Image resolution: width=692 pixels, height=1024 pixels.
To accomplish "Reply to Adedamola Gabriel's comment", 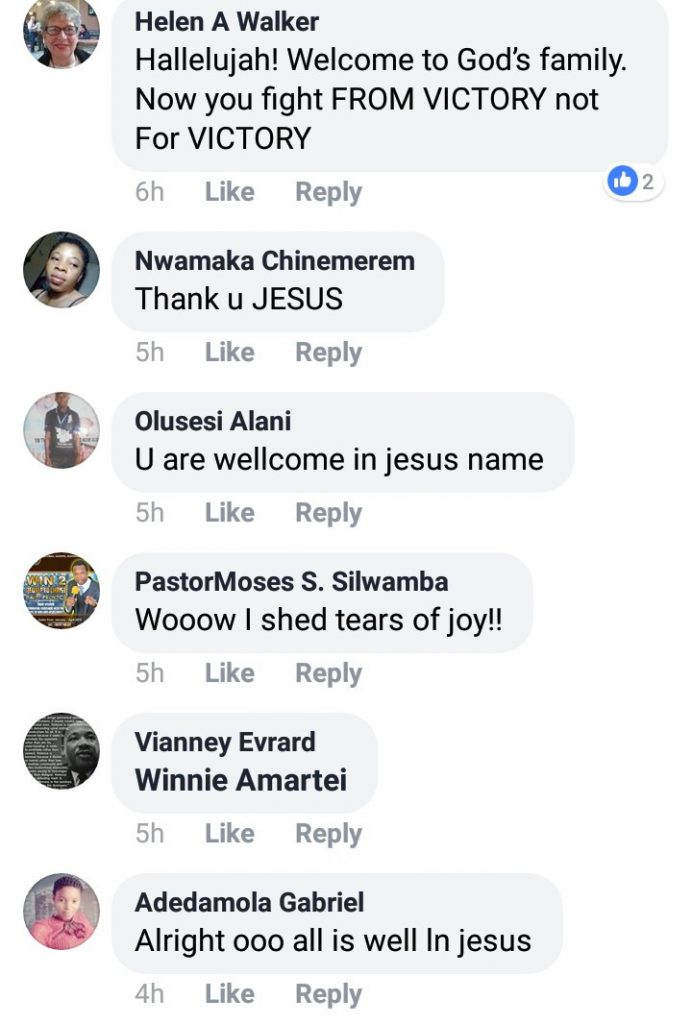I will [x=328, y=994].
